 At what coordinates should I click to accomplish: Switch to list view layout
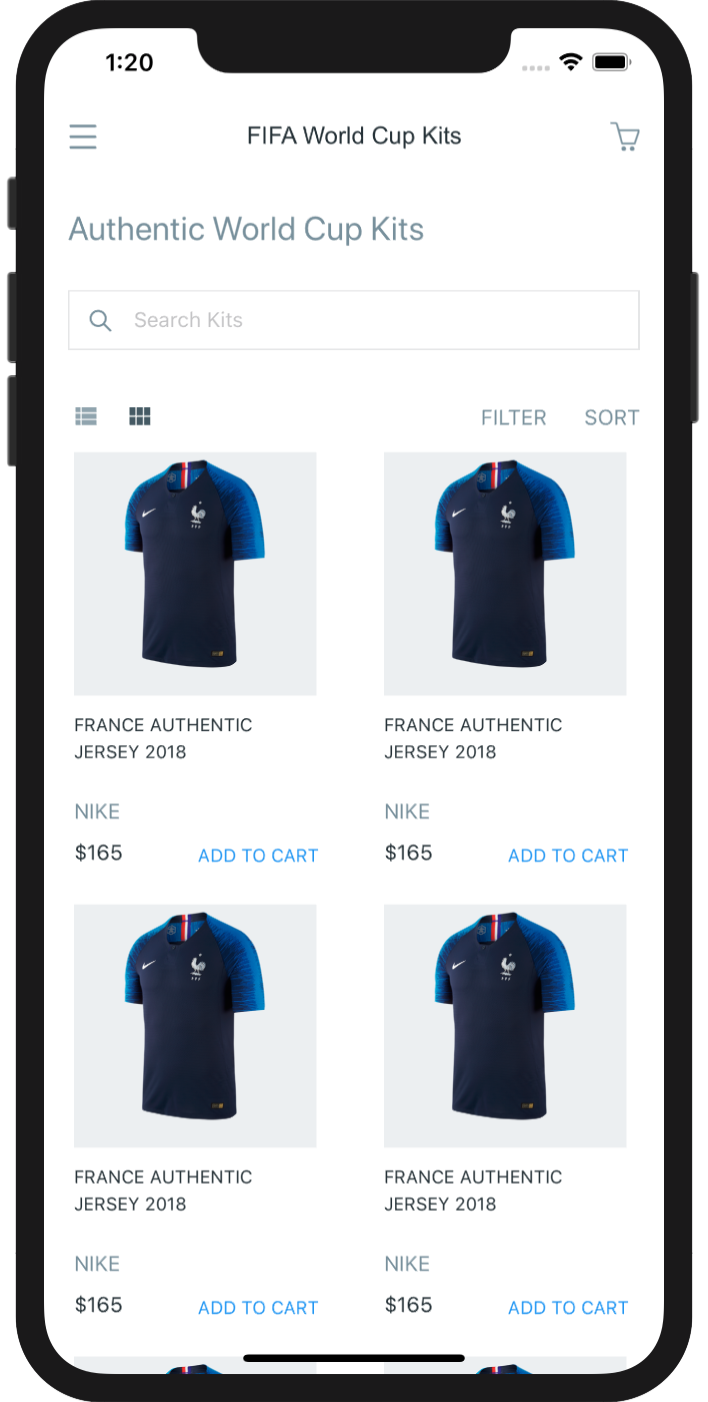(x=86, y=416)
